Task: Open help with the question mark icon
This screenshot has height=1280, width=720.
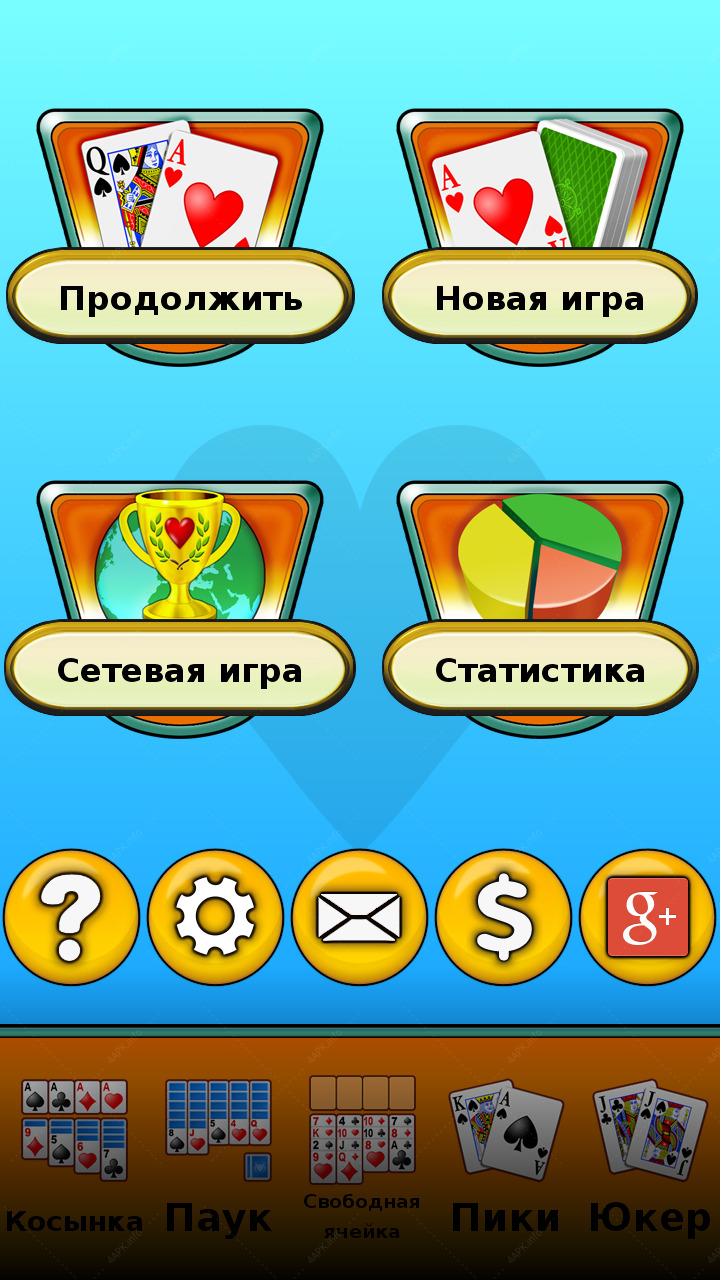Action: (x=71, y=917)
